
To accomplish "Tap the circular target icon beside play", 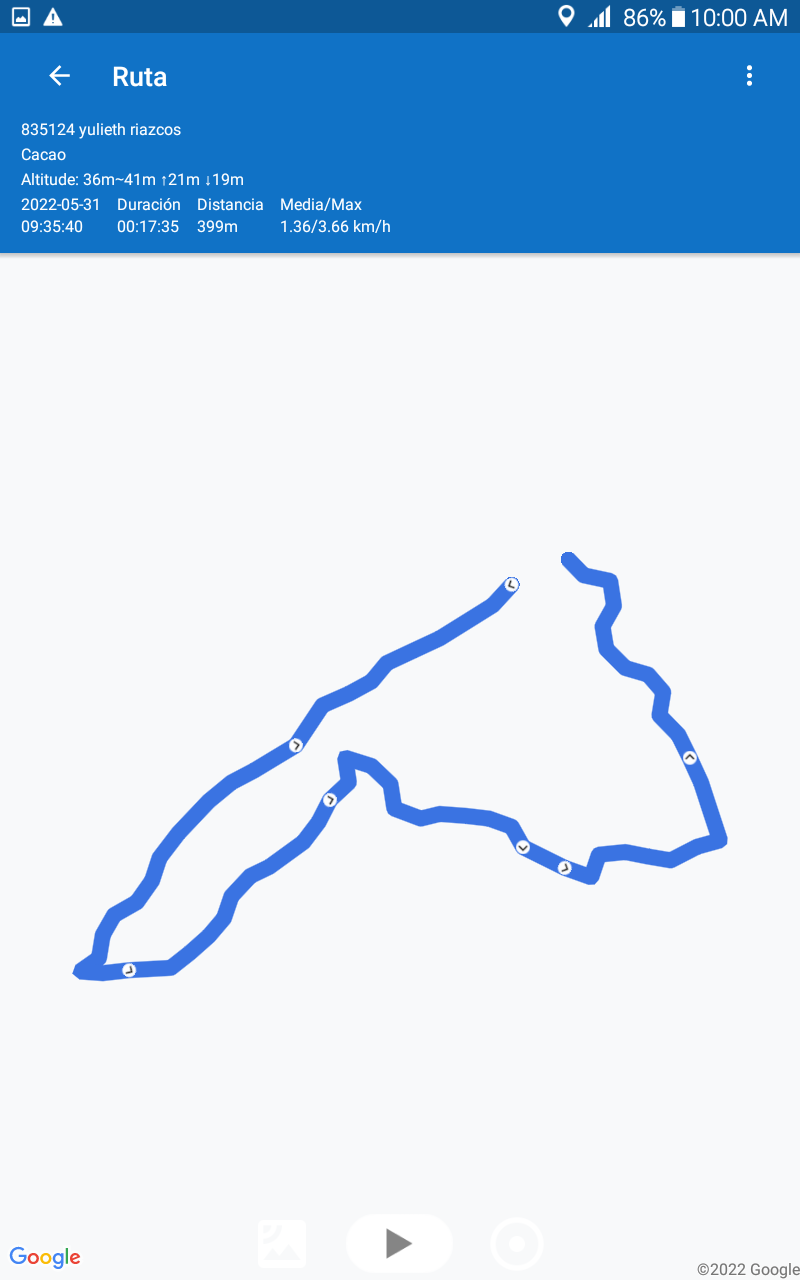I will pyautogui.click(x=517, y=1244).
